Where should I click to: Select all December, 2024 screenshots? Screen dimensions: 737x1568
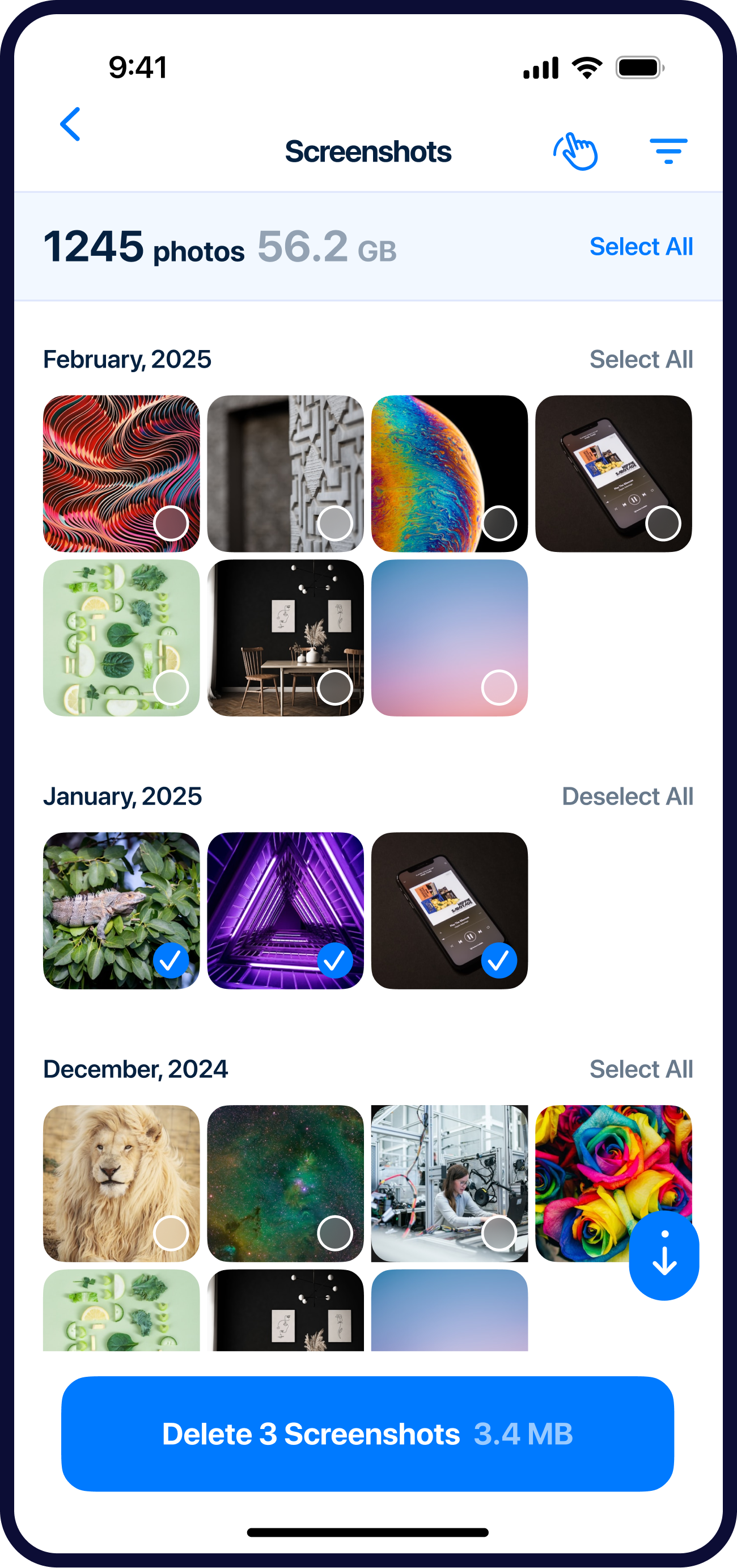point(640,1069)
